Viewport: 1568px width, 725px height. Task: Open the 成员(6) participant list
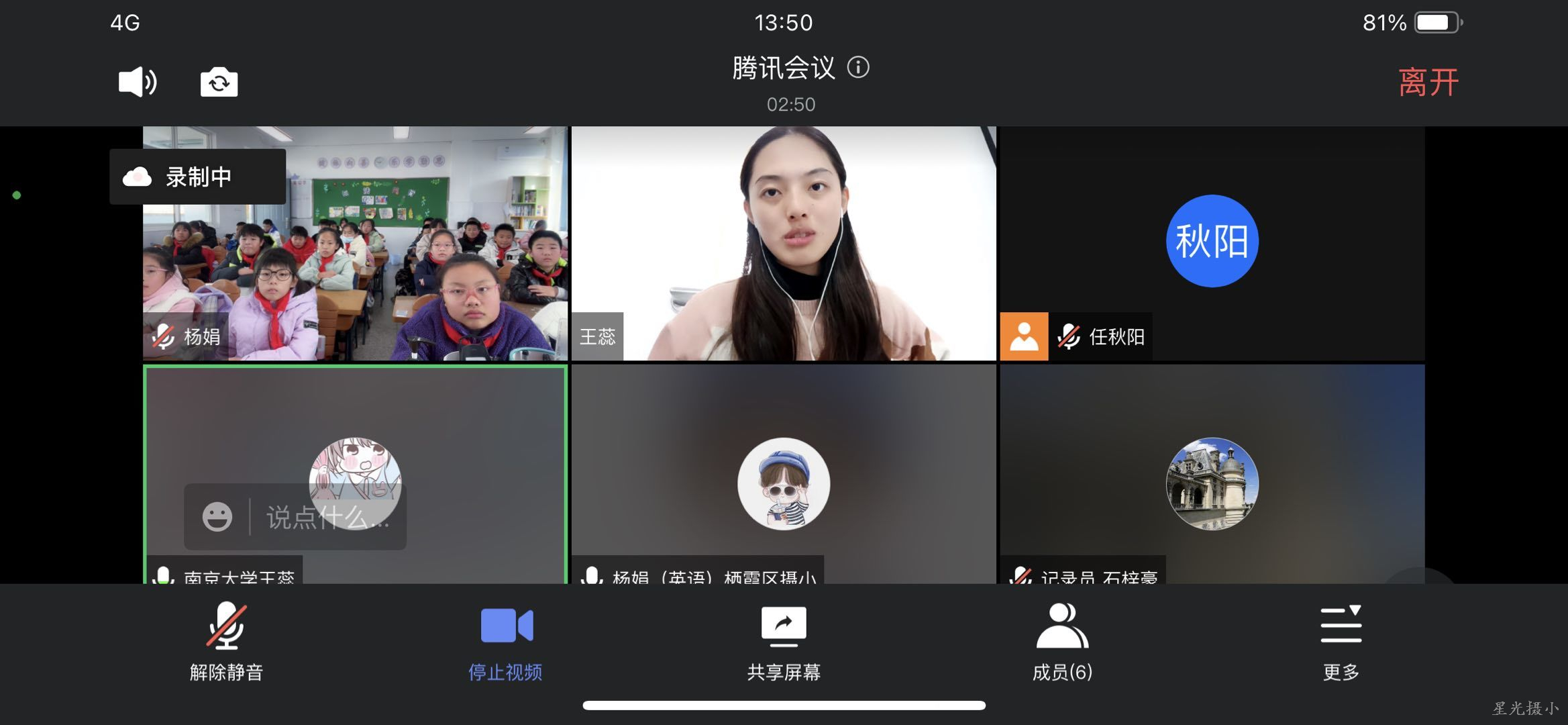tap(1062, 641)
